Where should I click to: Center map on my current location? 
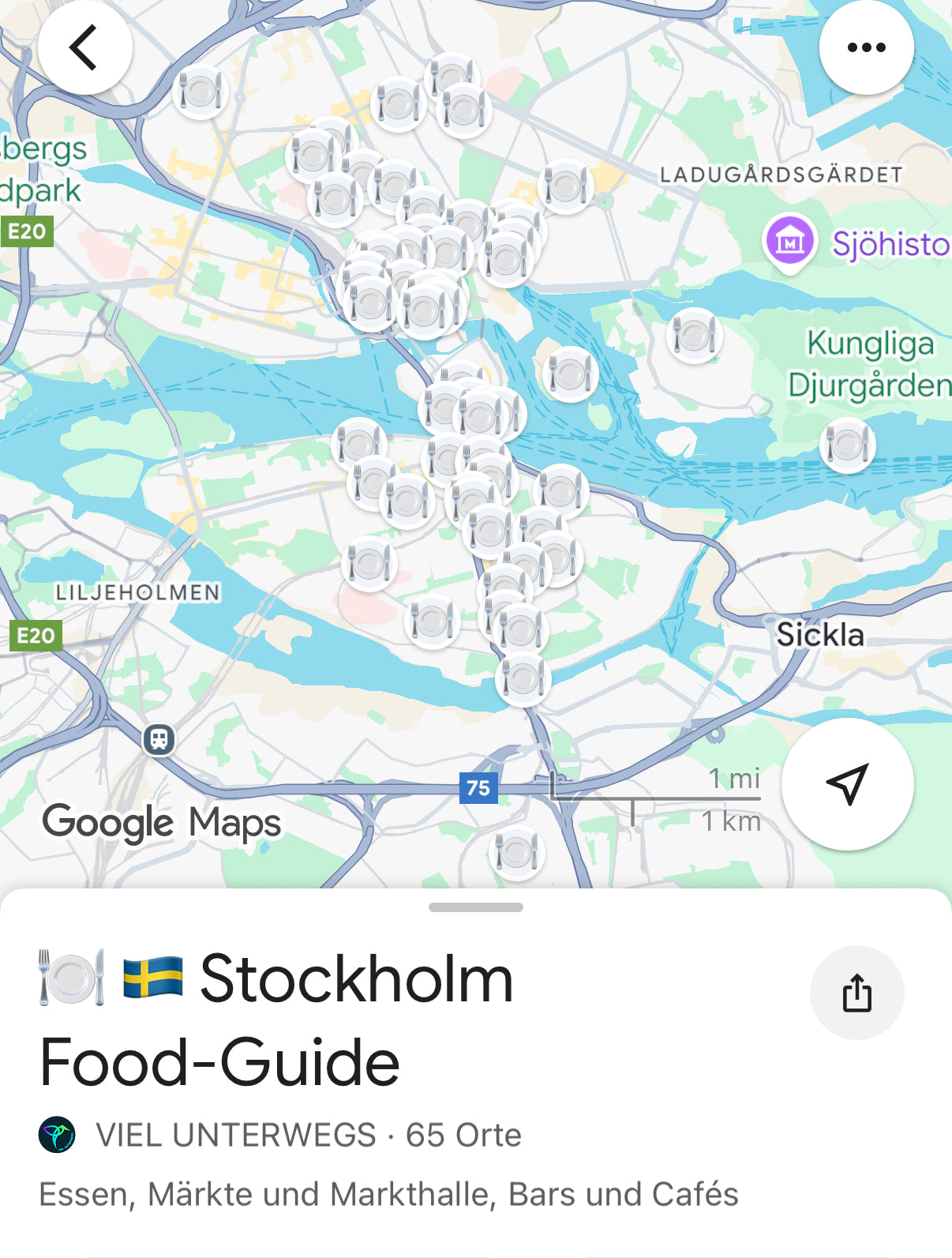(847, 783)
